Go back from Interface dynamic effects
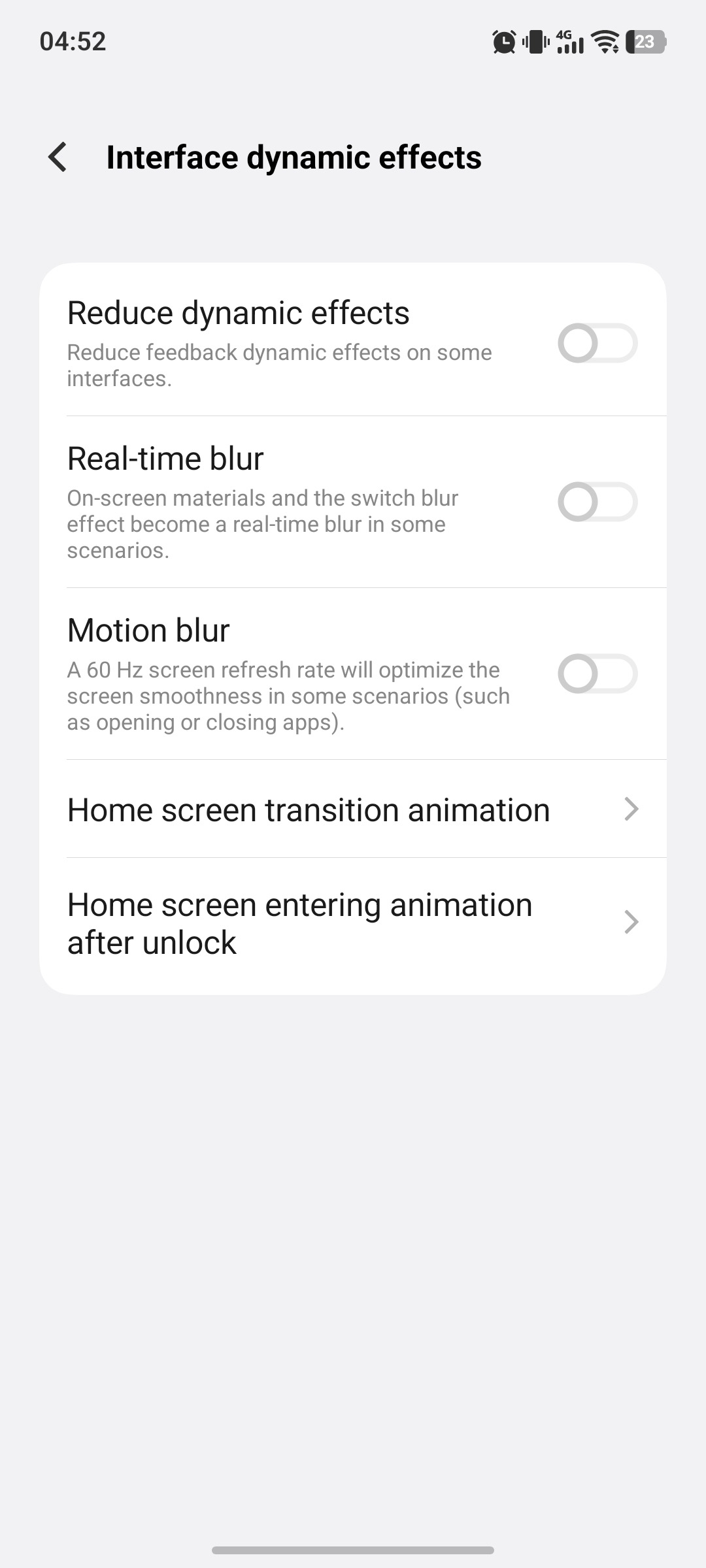 (58, 157)
